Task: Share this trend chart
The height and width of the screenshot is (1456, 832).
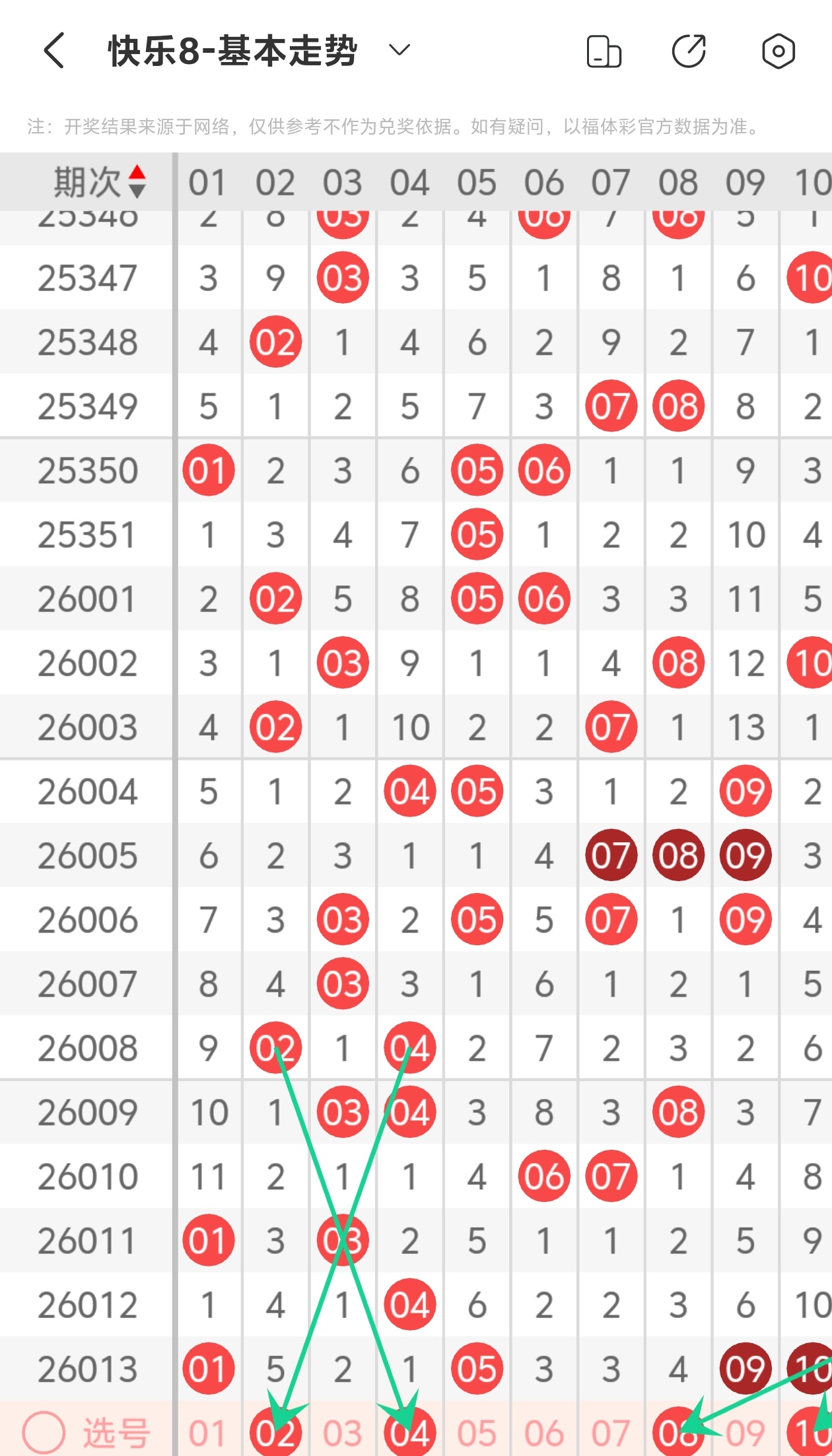Action: [689, 51]
